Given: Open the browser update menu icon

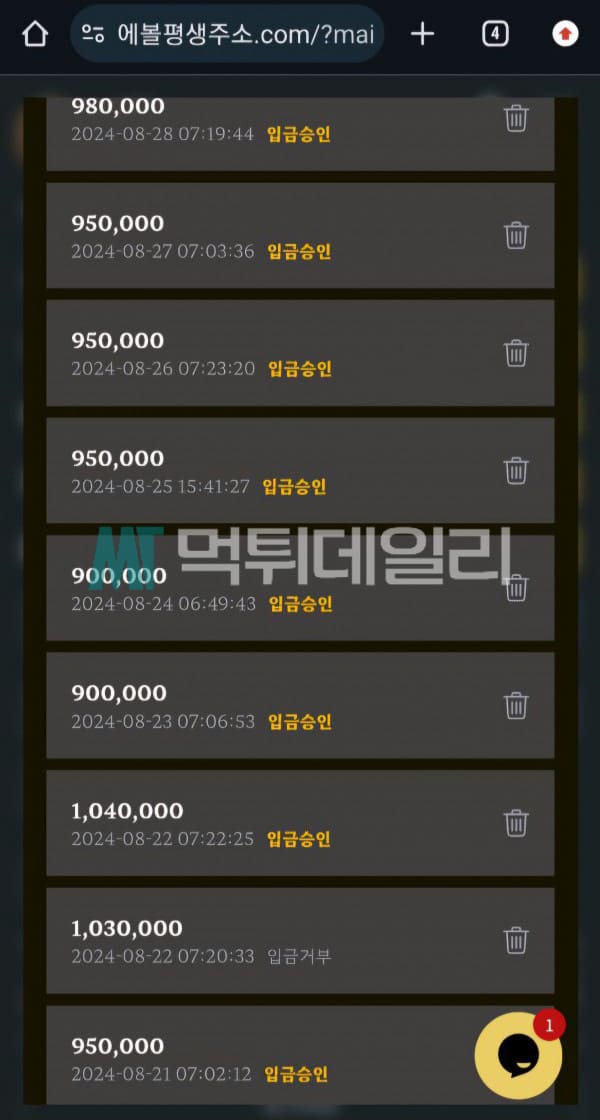Looking at the screenshot, I should (x=565, y=34).
